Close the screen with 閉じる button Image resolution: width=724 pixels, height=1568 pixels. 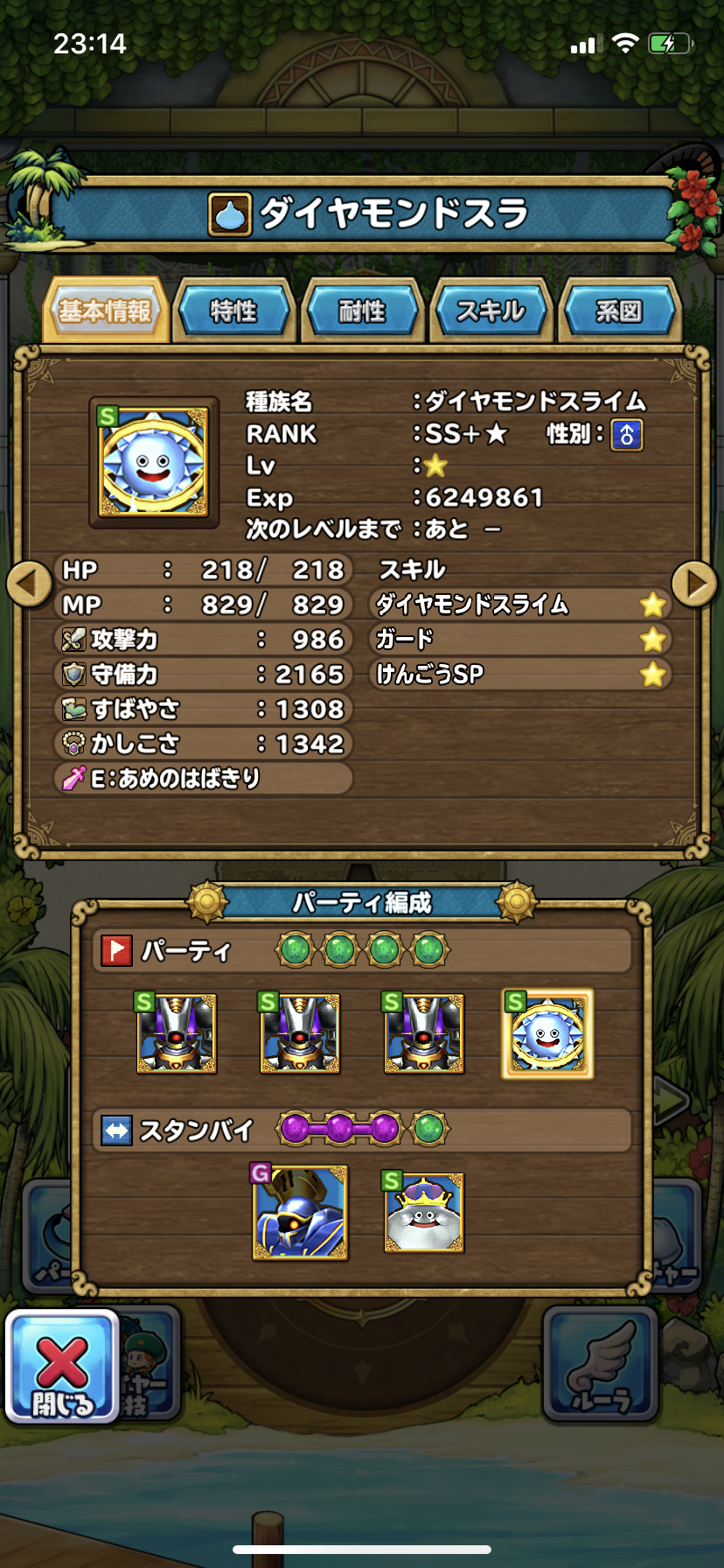pos(62,1366)
